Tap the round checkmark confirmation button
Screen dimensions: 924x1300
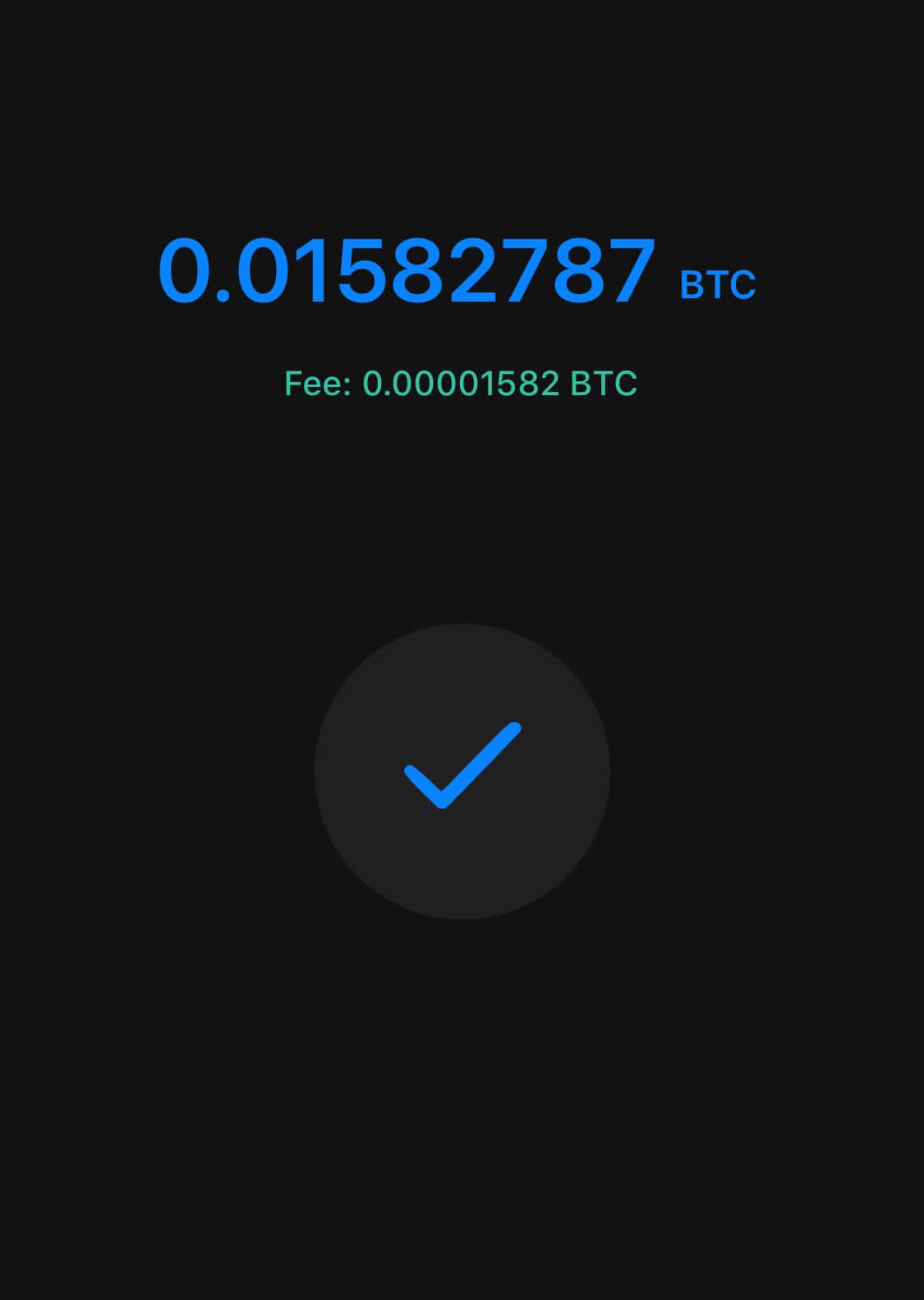tap(462, 771)
